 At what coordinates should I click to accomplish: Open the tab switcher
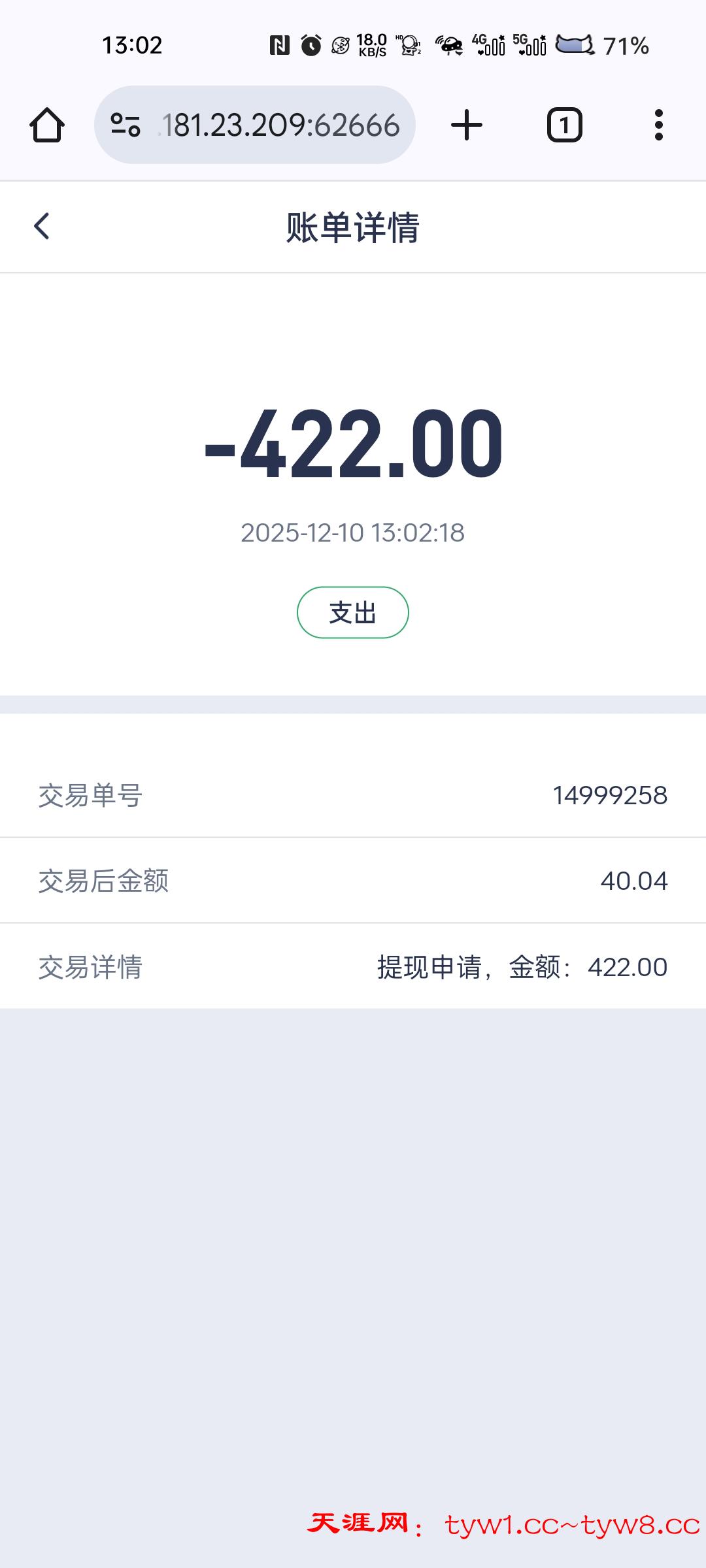[x=564, y=125]
